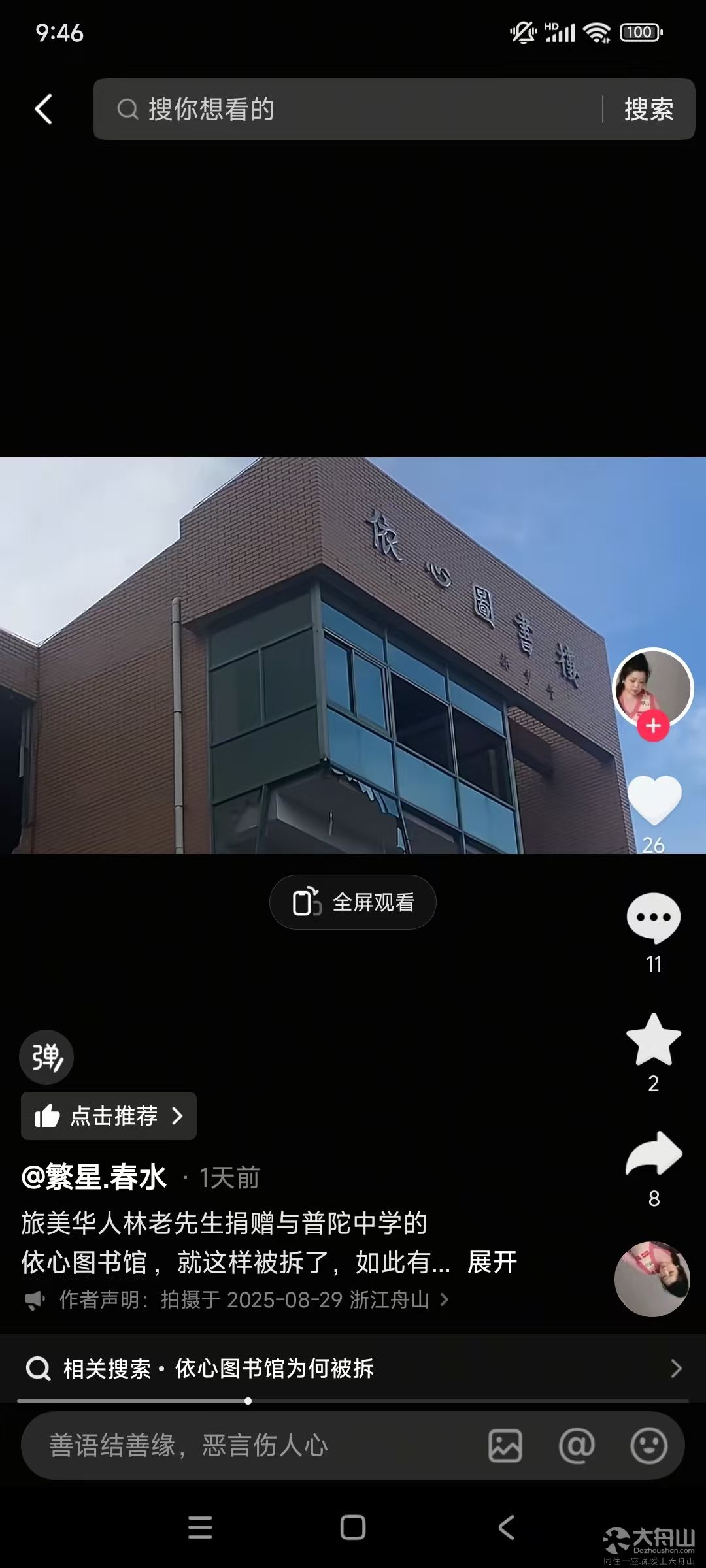Viewport: 706px width, 1568px height.
Task: Switch to 全屏观看 fullscreen mode
Action: click(x=353, y=902)
